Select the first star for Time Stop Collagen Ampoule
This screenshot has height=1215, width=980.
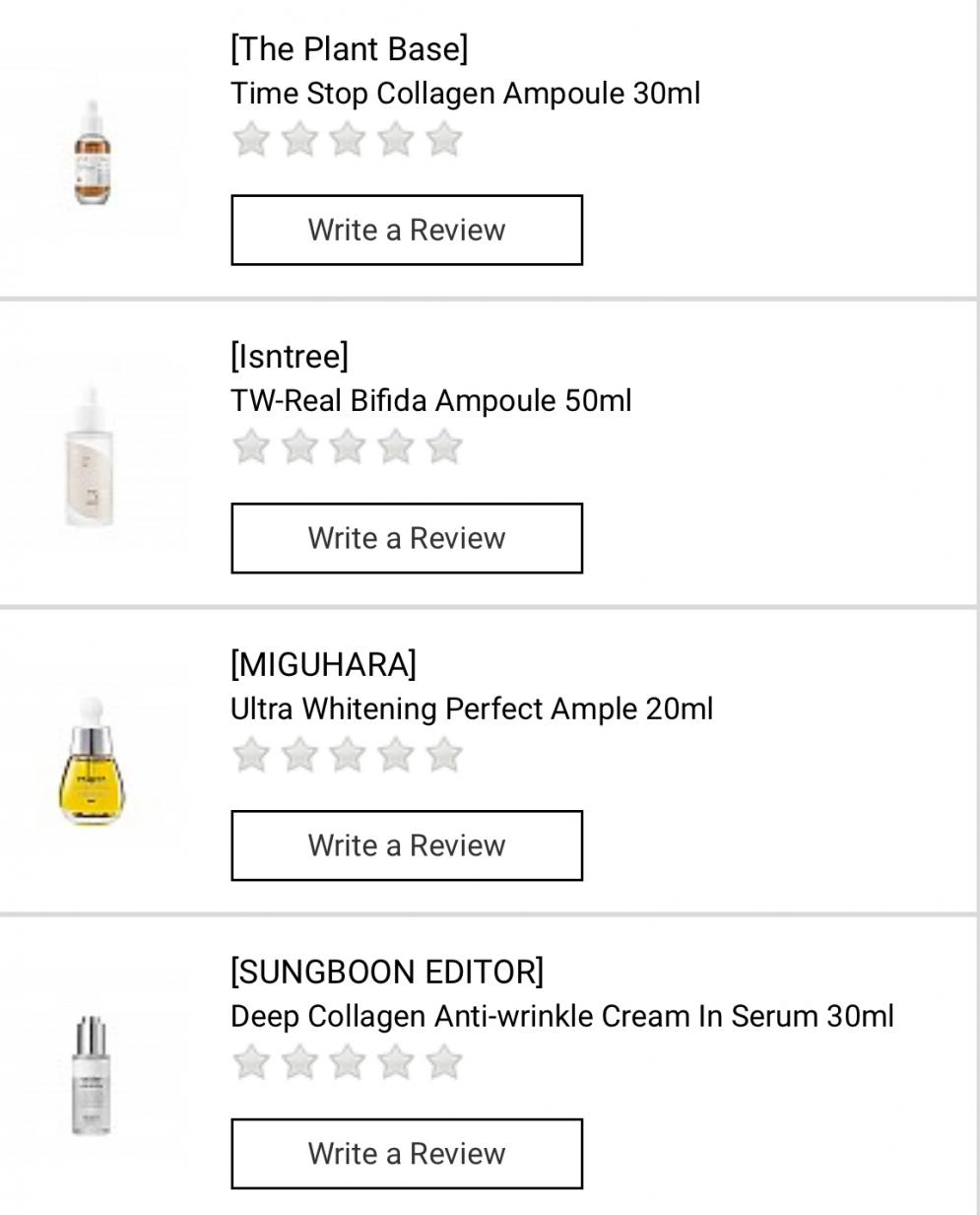point(251,141)
